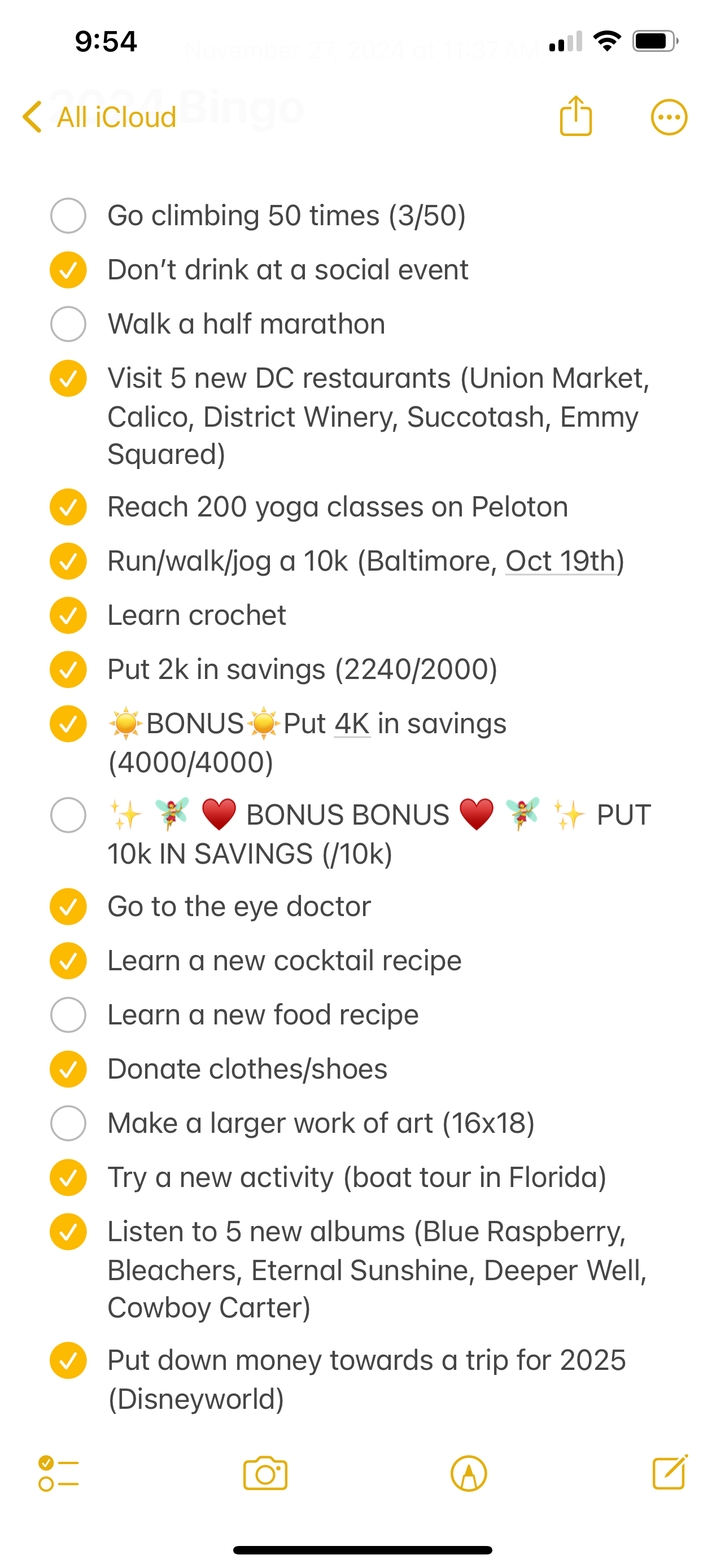Check the BONUS BONUS 10k savings item
This screenshot has height=1568, width=725.
pyautogui.click(x=68, y=814)
